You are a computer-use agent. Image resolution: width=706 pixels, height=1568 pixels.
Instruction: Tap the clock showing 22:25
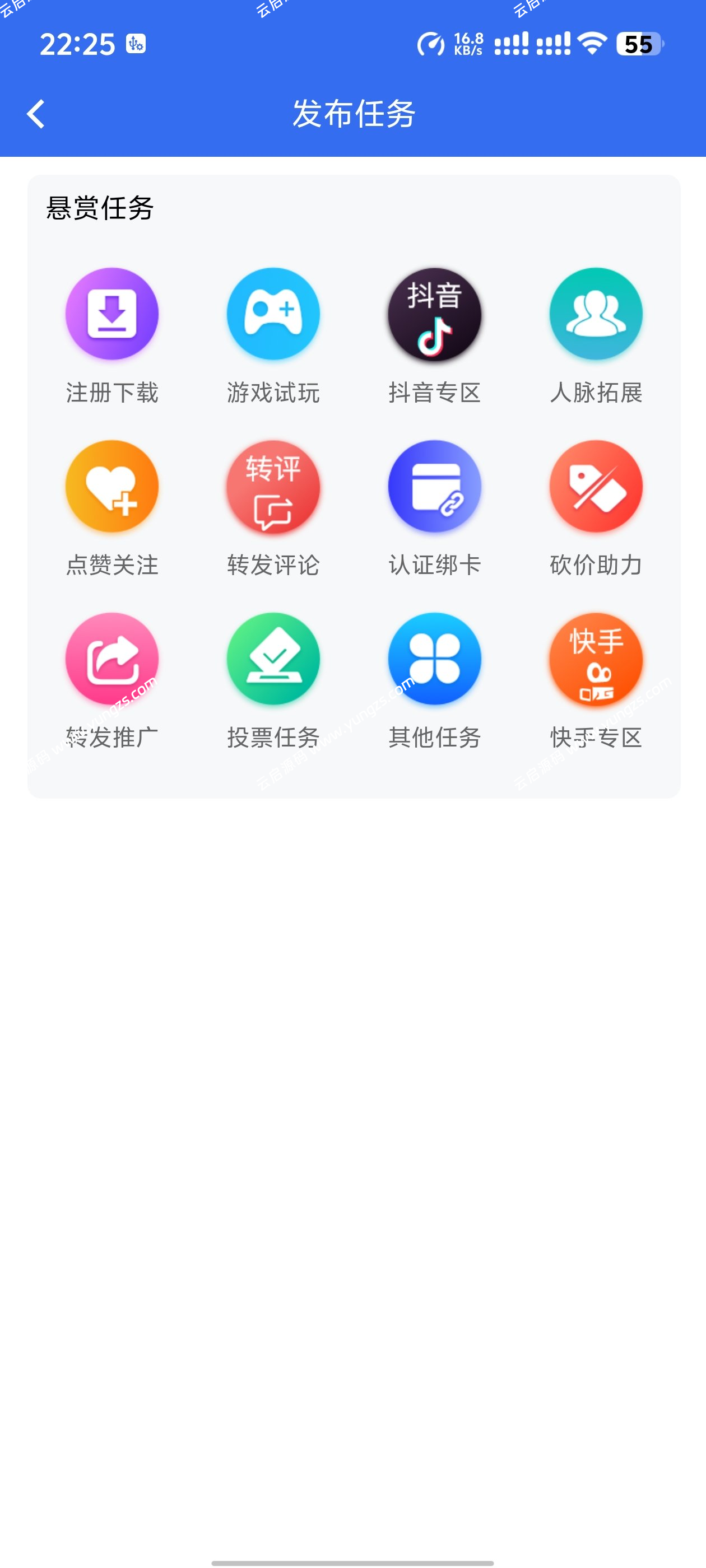76,43
